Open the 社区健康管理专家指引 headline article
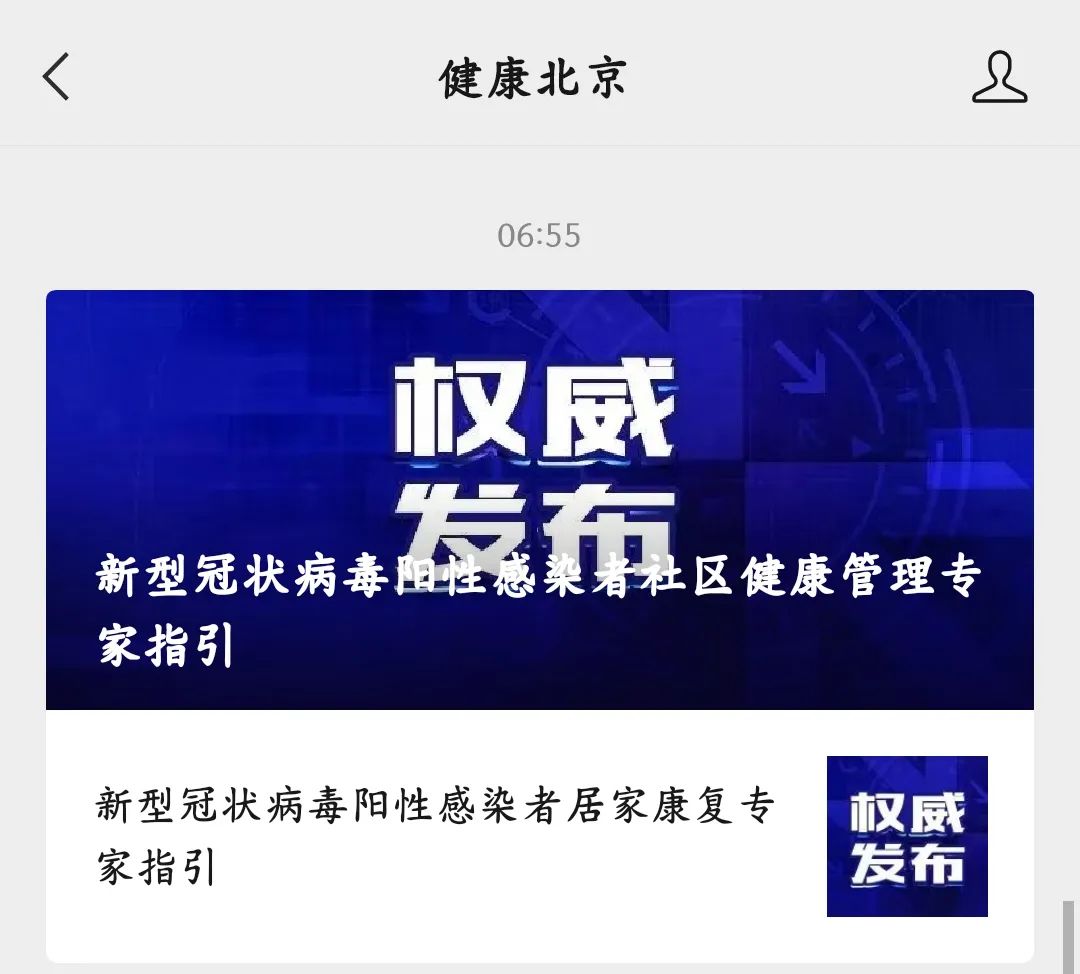Viewport: 1080px width, 974px height. (x=539, y=500)
